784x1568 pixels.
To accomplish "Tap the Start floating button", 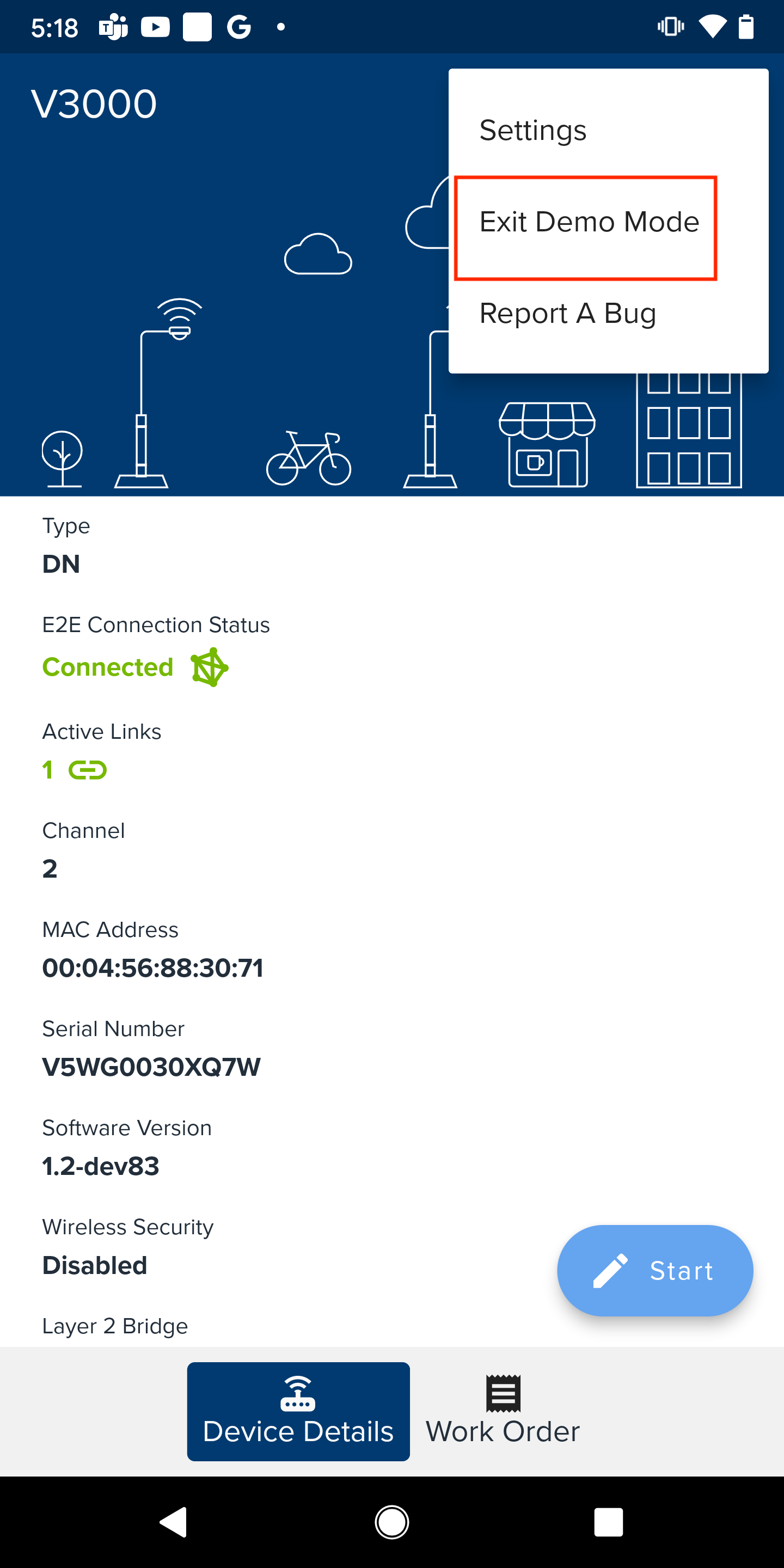I will point(655,1270).
